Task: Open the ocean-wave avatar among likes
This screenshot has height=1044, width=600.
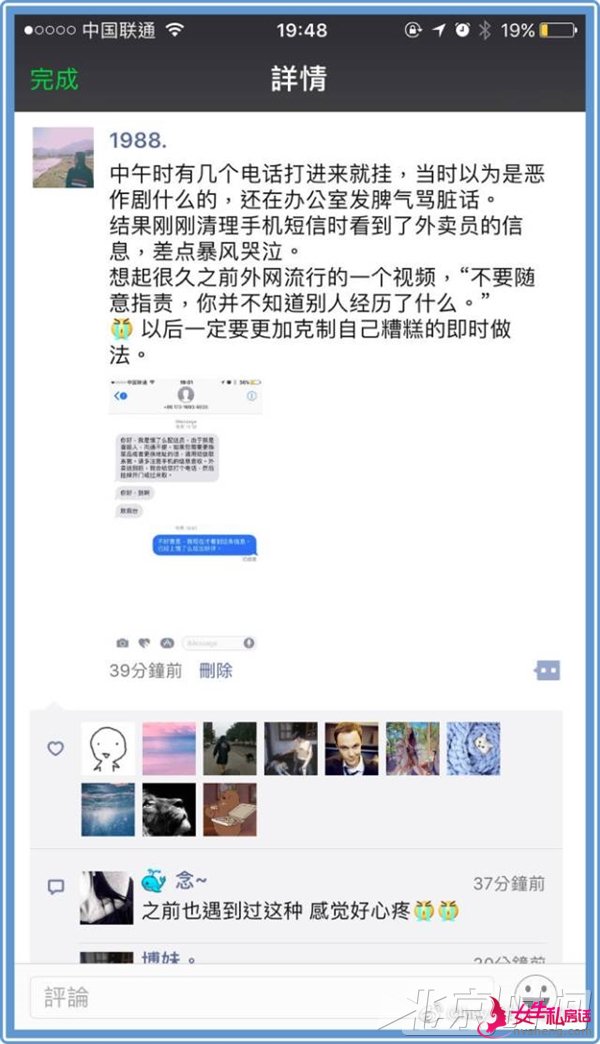Action: pyautogui.click(x=107, y=809)
